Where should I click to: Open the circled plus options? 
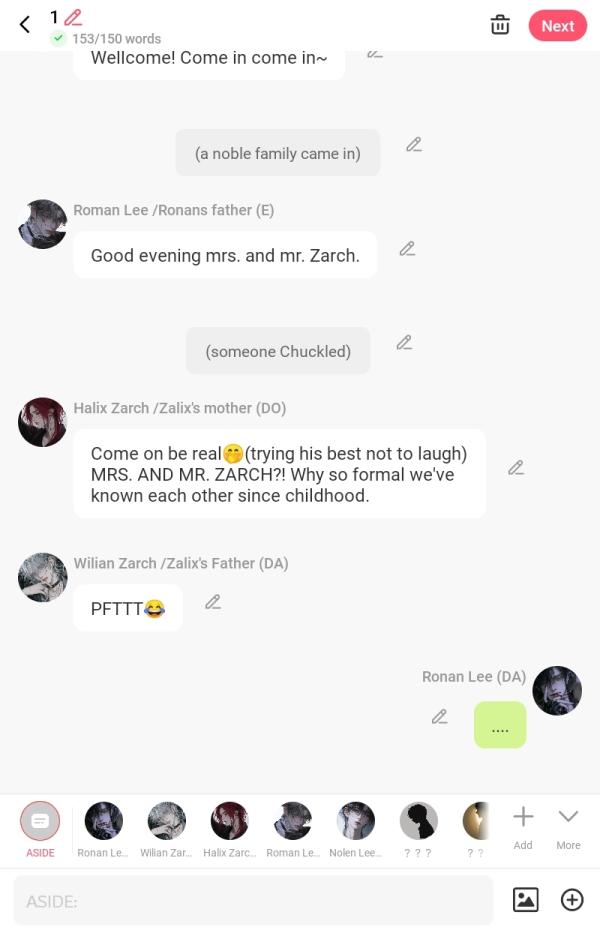click(x=572, y=900)
